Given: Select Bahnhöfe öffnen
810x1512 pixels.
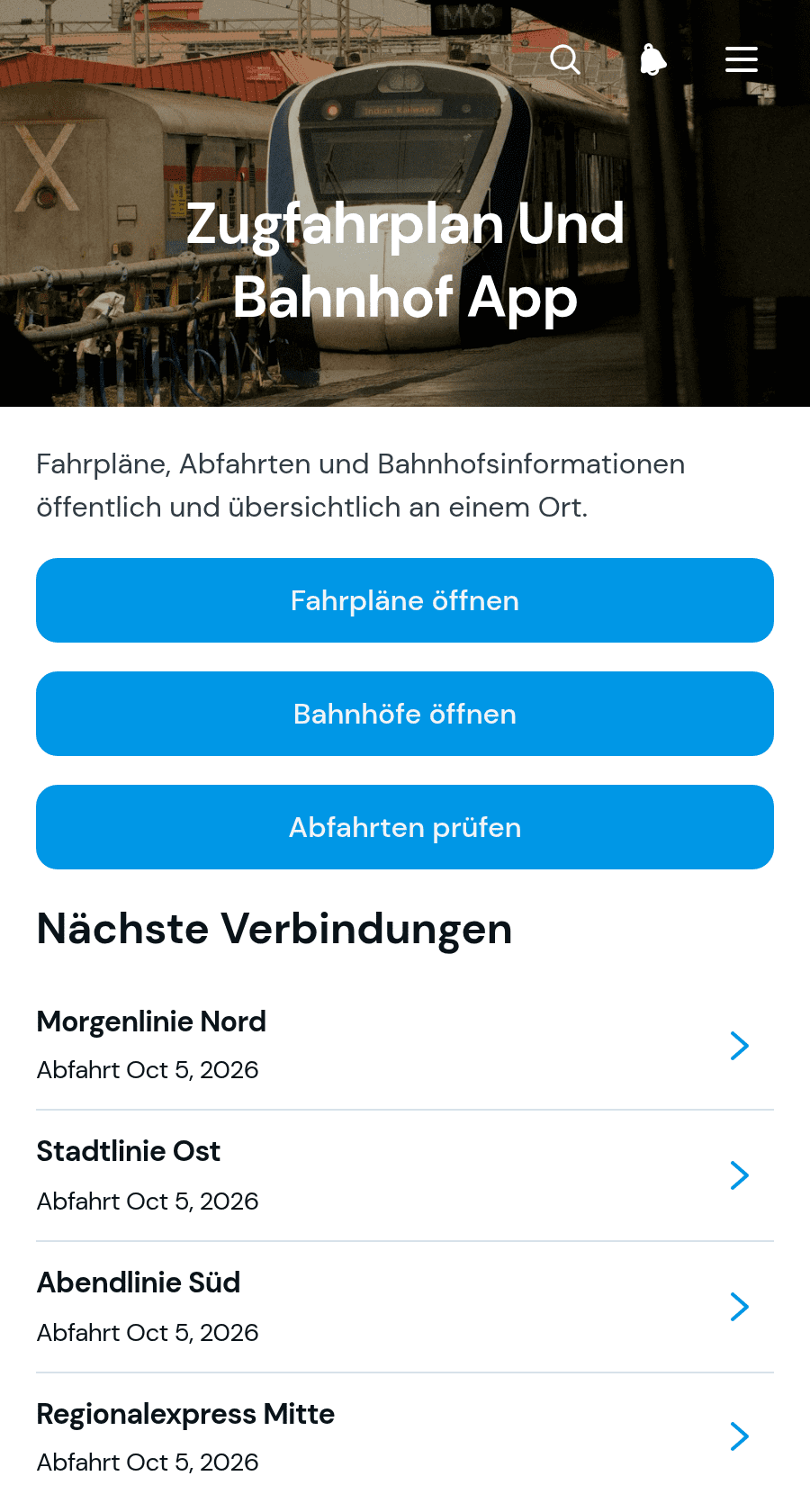Looking at the screenshot, I should point(405,714).
